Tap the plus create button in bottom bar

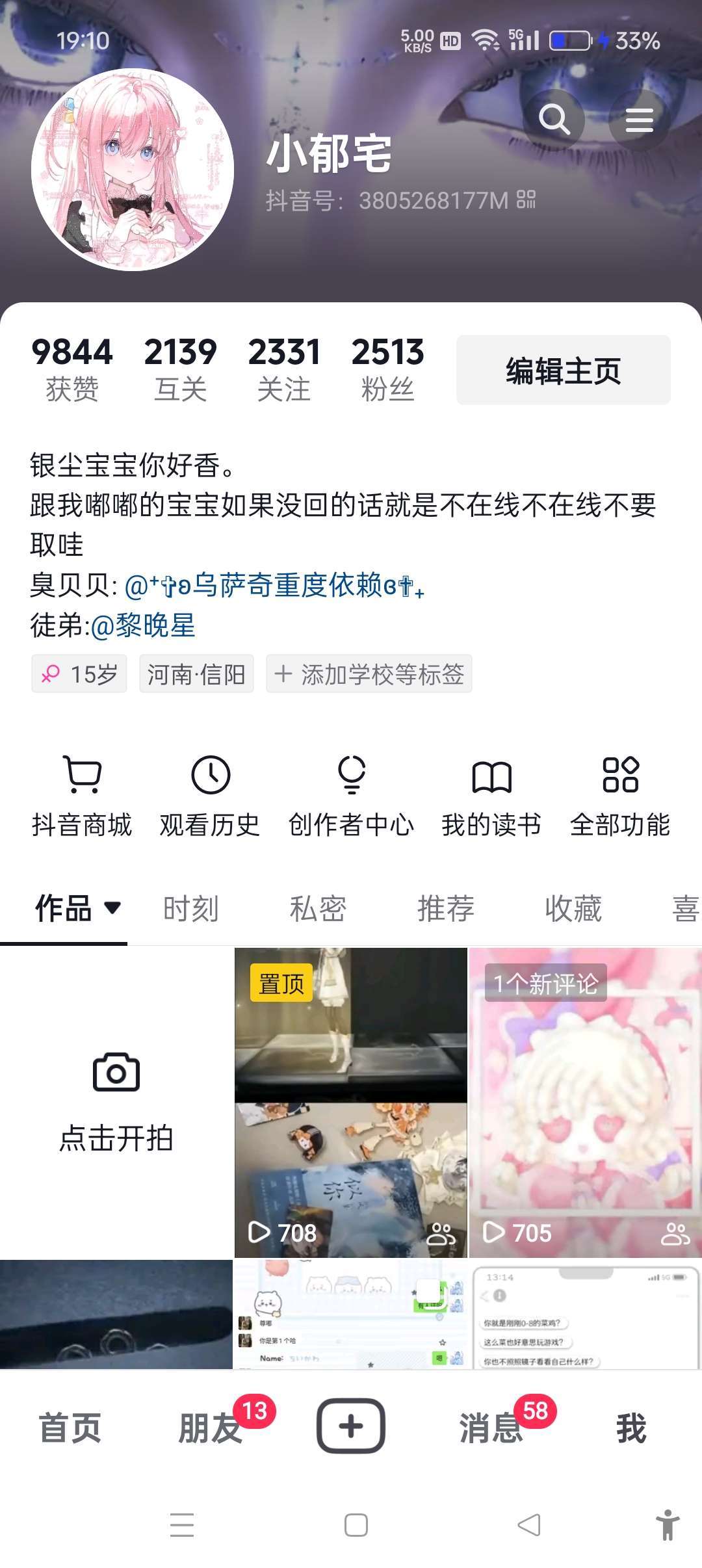pyautogui.click(x=351, y=1426)
